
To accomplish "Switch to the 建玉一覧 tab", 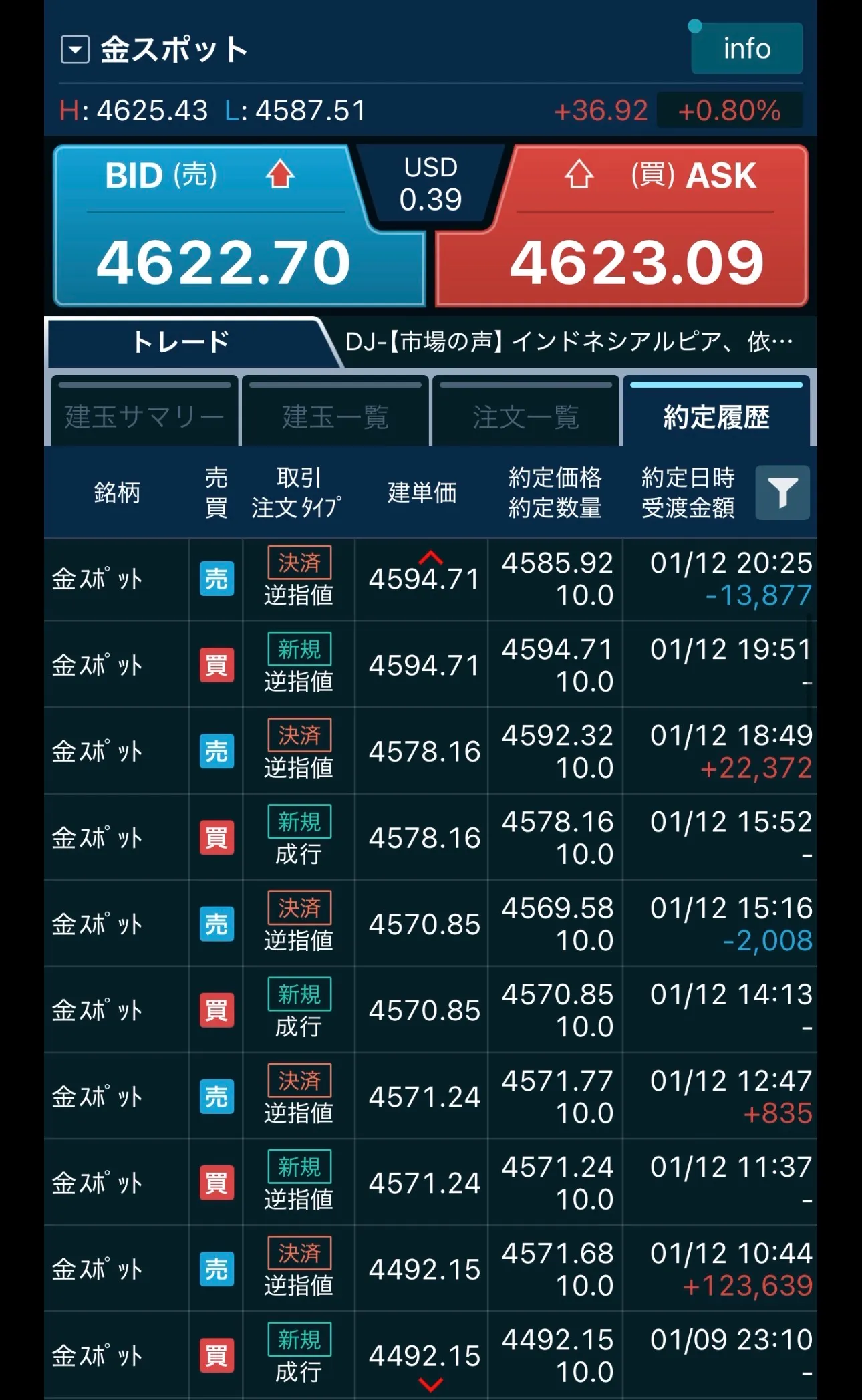I will (335, 416).
